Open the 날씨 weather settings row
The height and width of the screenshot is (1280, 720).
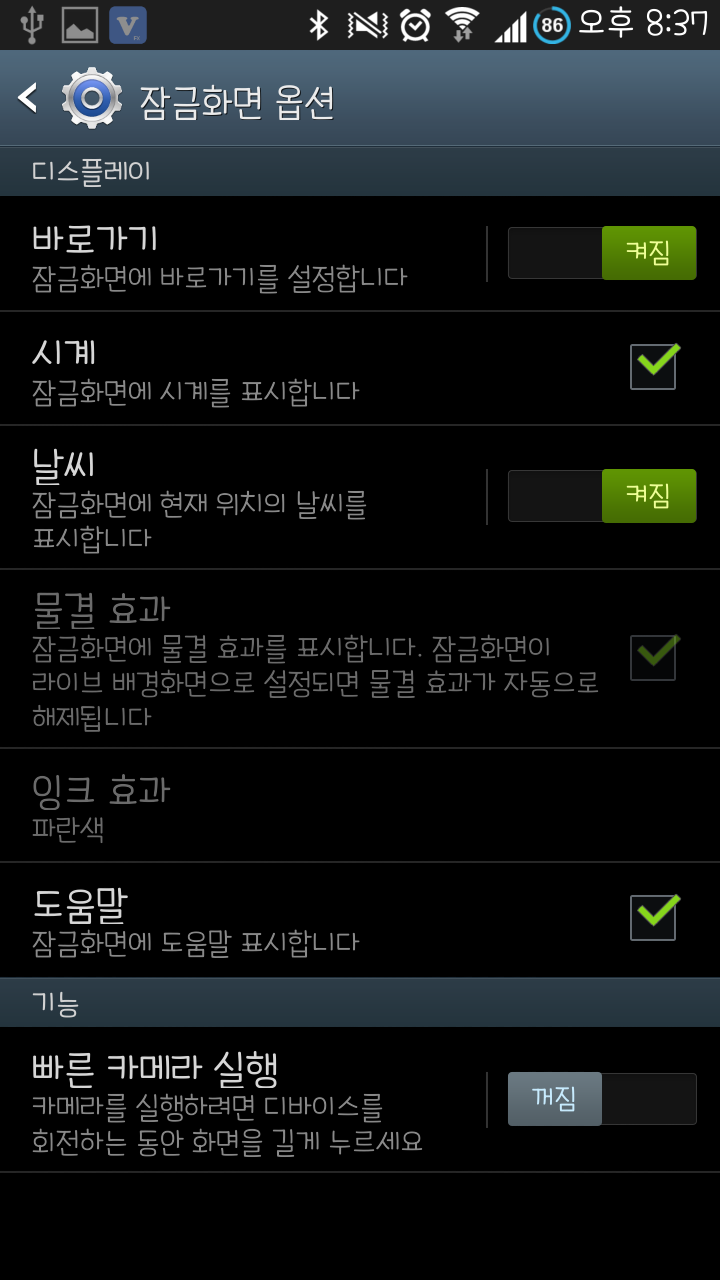(x=240, y=498)
